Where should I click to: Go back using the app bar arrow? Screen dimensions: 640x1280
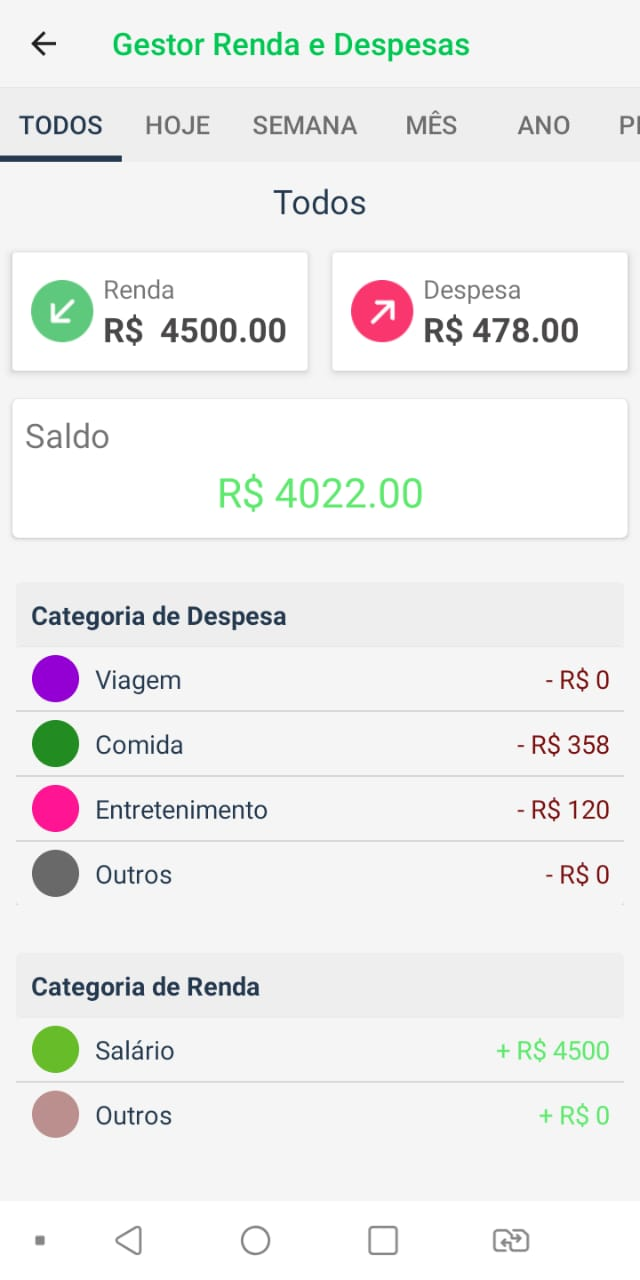44,44
